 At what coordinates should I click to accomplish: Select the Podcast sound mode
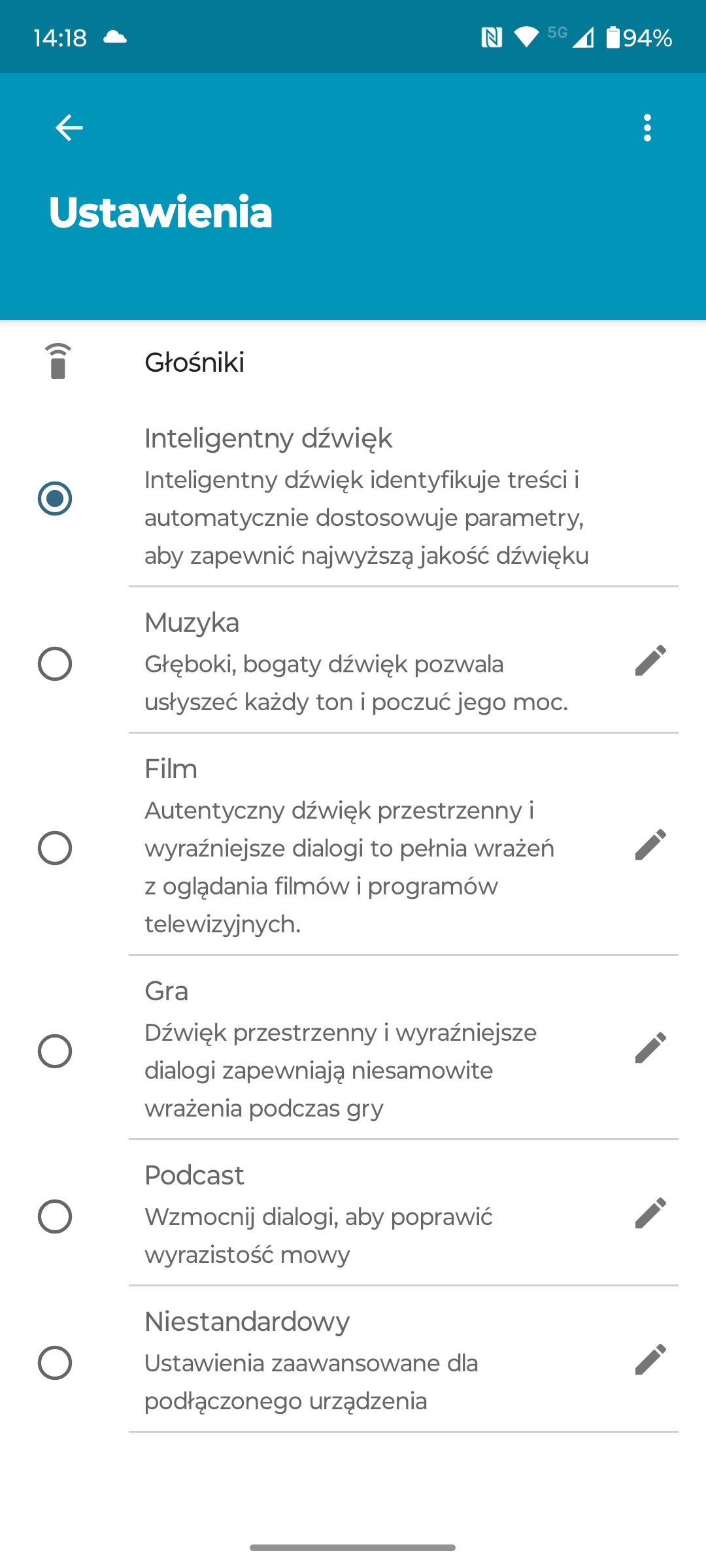pos(55,1217)
